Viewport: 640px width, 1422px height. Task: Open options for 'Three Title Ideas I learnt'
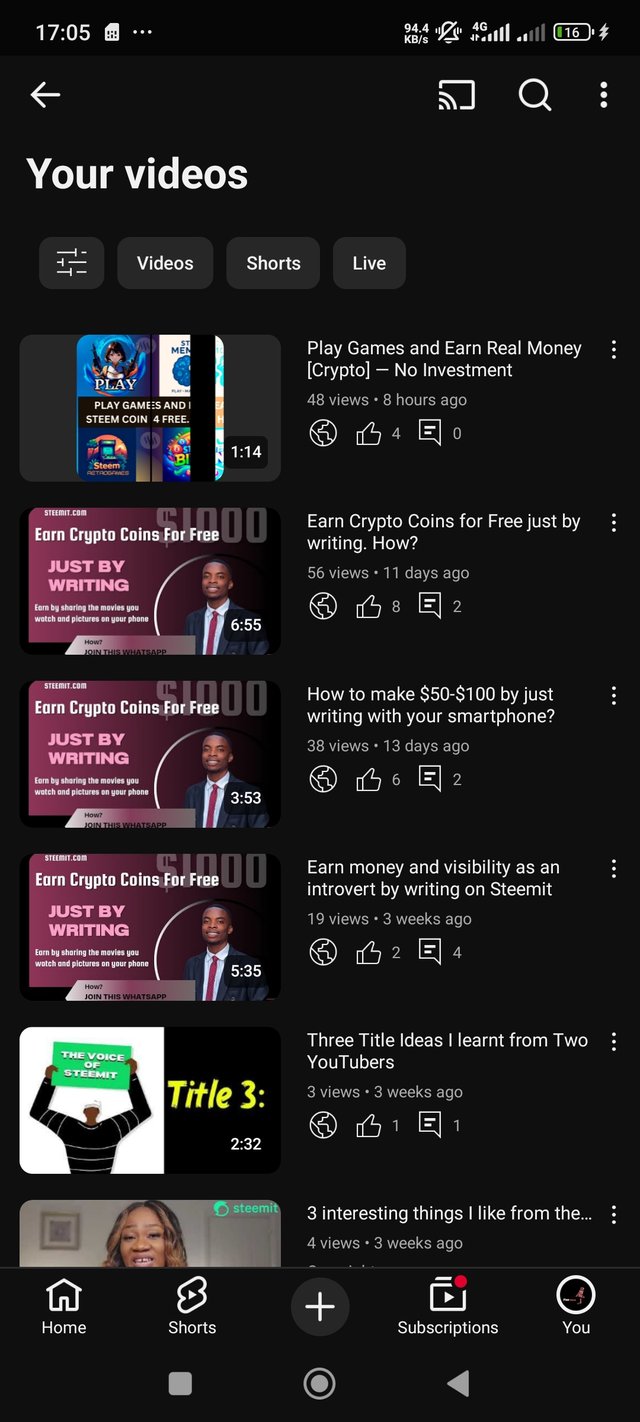click(x=613, y=1041)
